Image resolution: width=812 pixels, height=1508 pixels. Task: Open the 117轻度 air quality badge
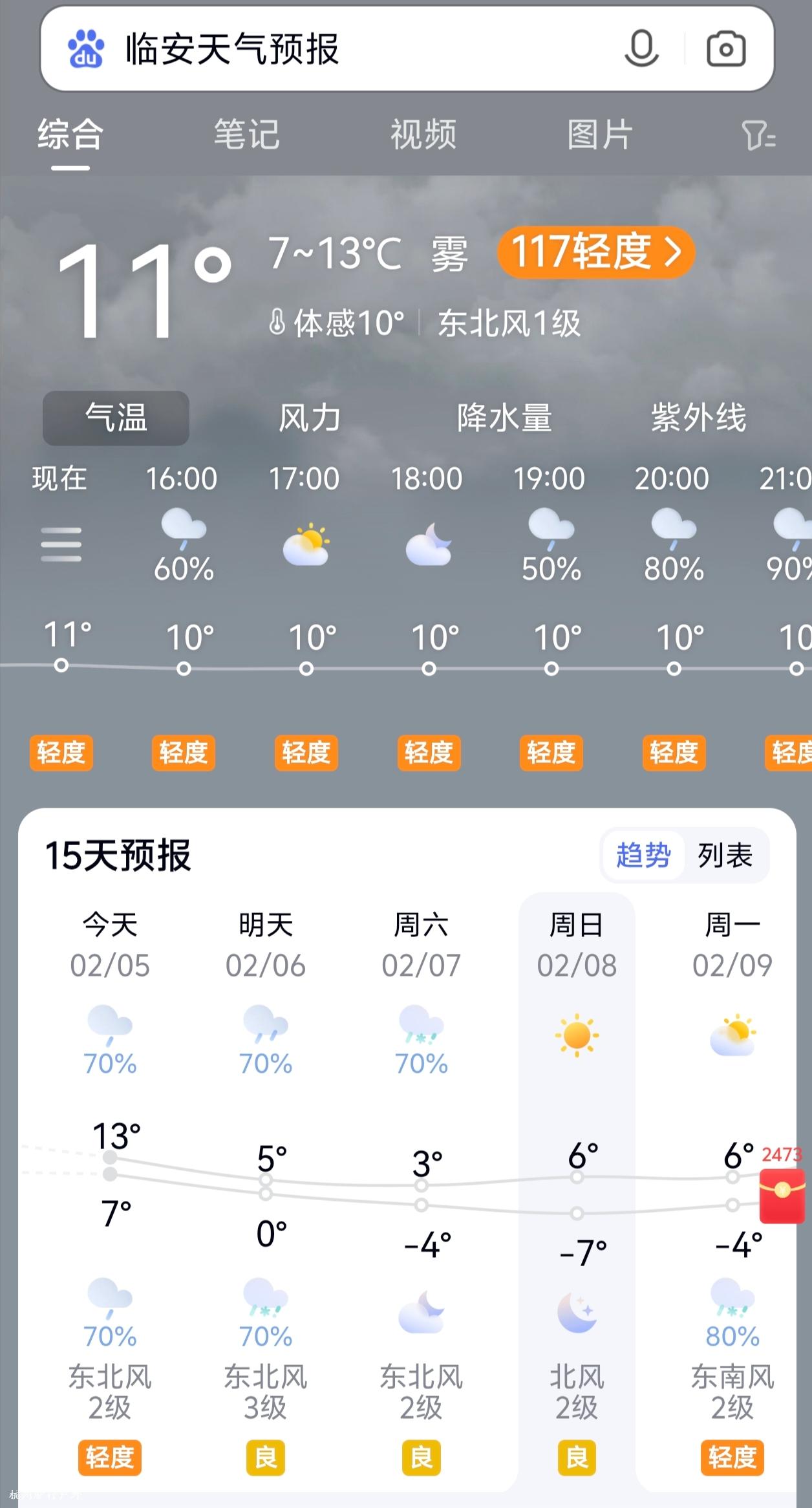[596, 252]
